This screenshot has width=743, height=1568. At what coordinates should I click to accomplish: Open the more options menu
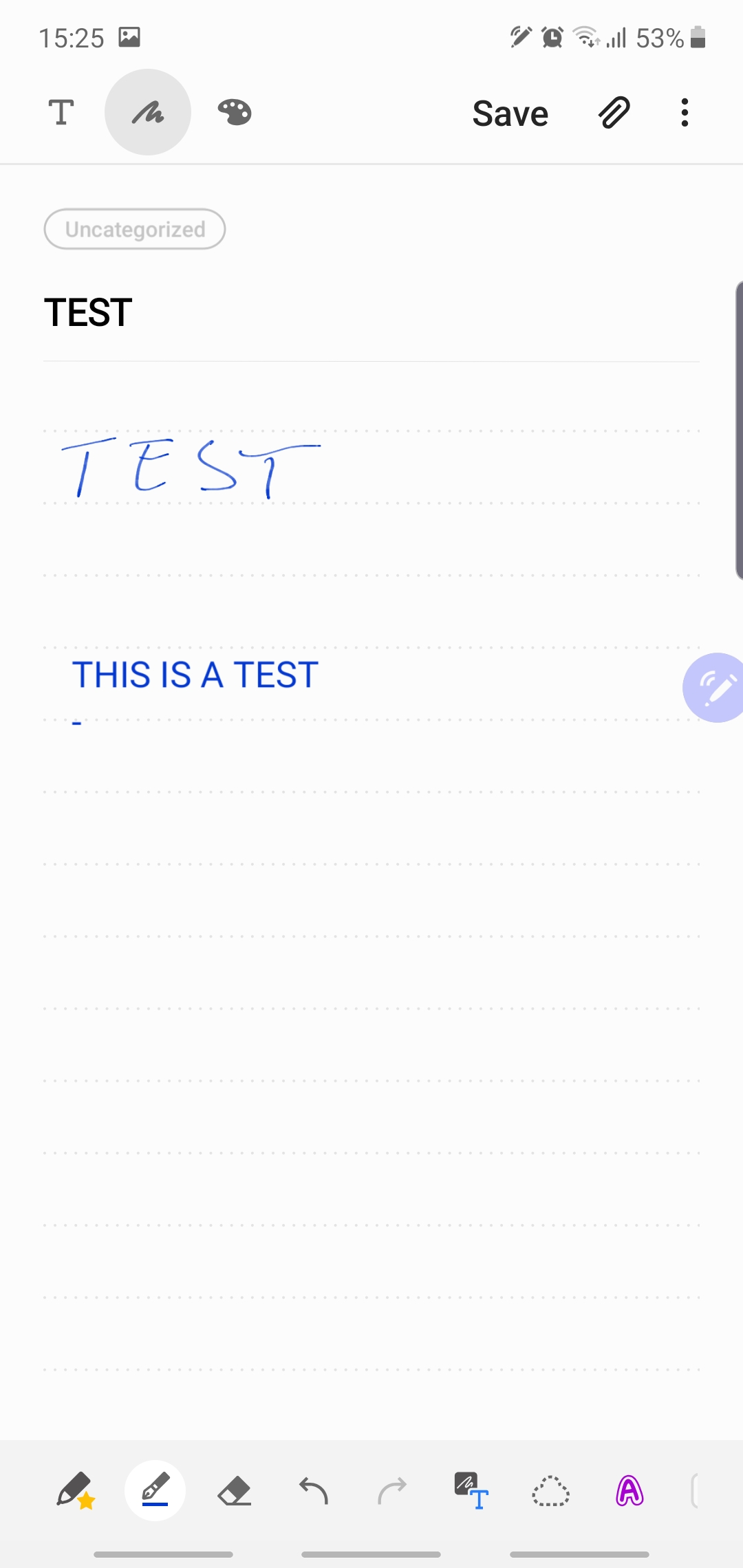(x=684, y=112)
